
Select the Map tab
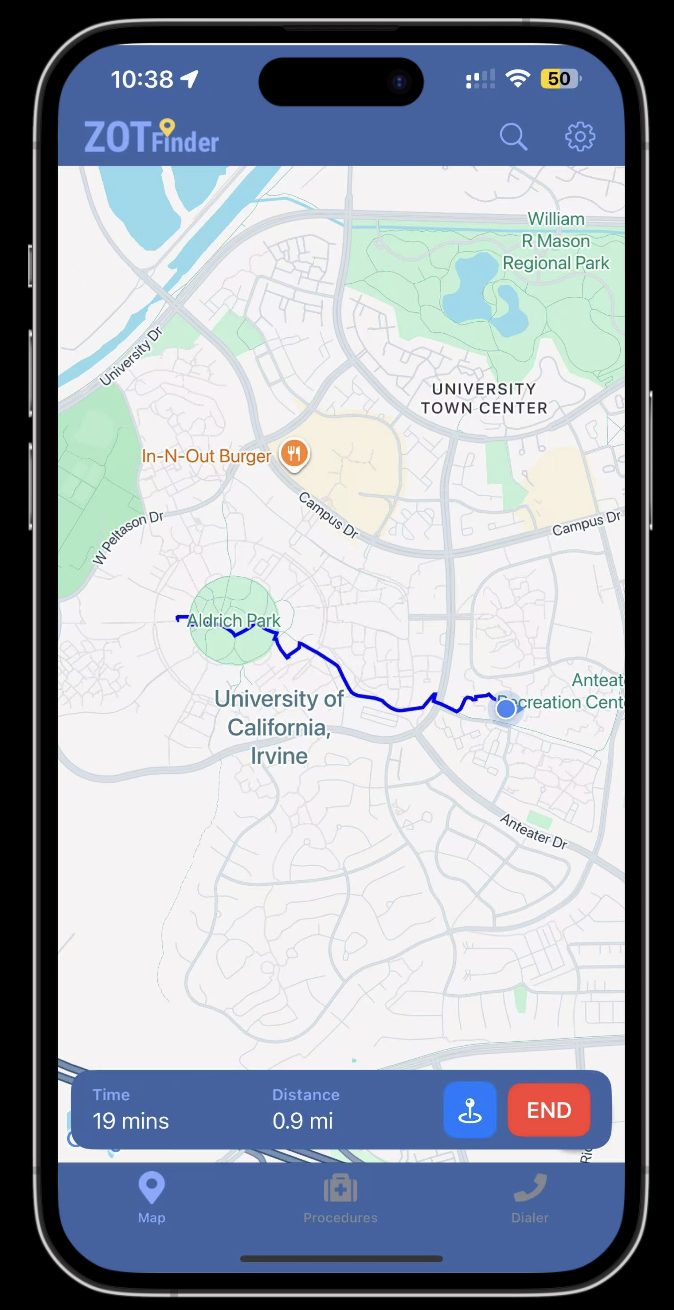coord(151,1199)
